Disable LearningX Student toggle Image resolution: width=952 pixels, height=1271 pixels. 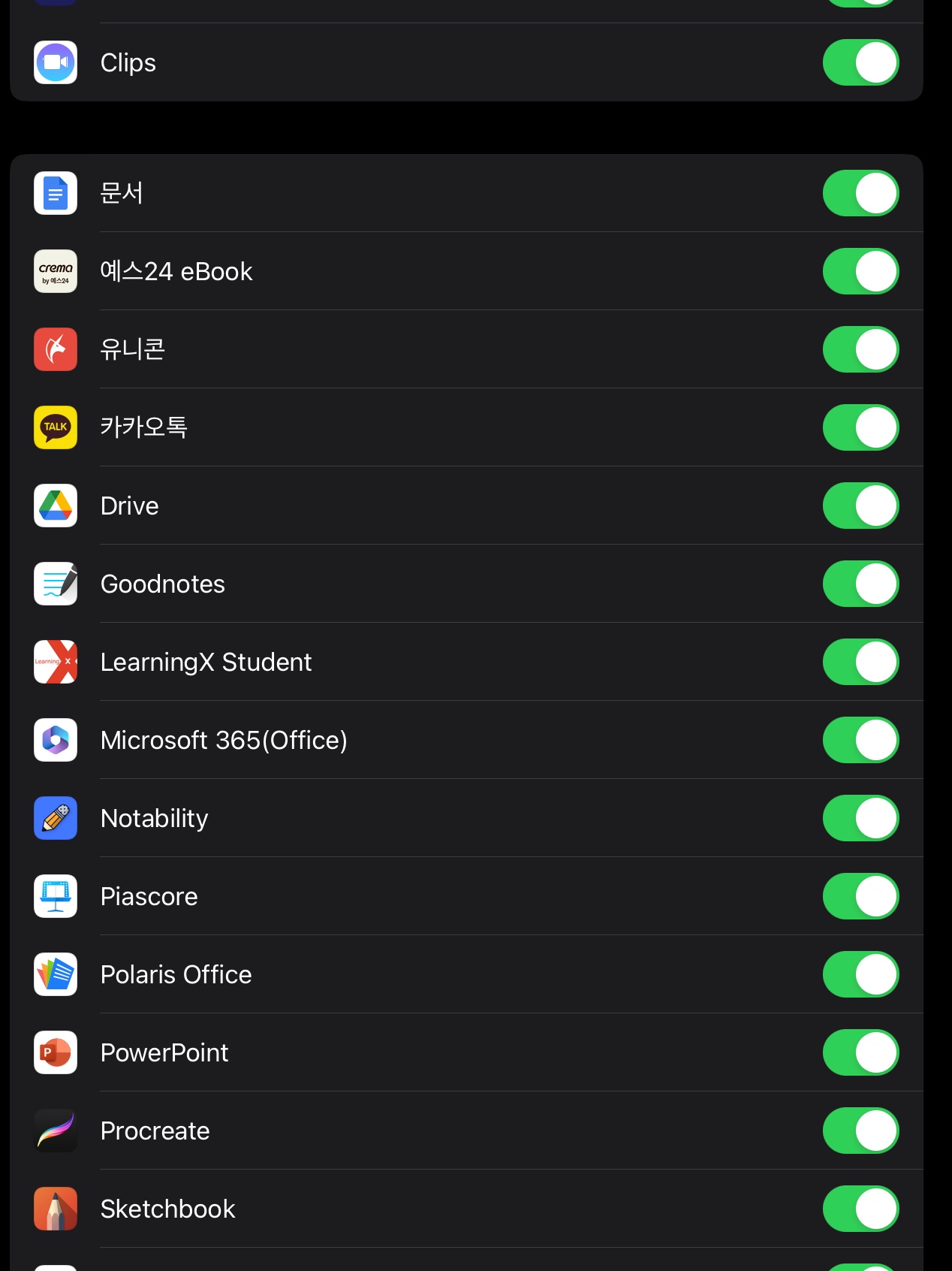click(860, 662)
